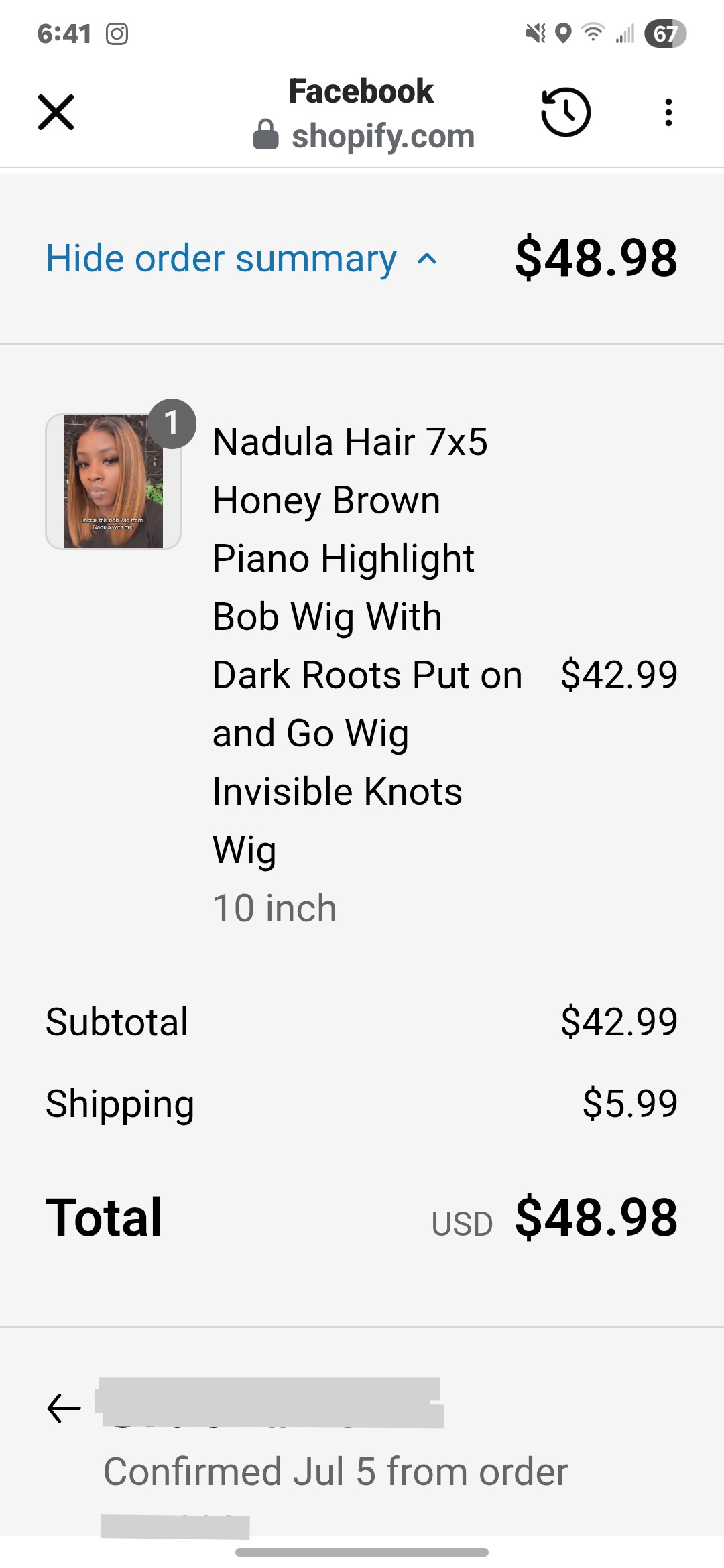Collapse the Hide order summary section
Screen dimensions: 724x1568
242,259
